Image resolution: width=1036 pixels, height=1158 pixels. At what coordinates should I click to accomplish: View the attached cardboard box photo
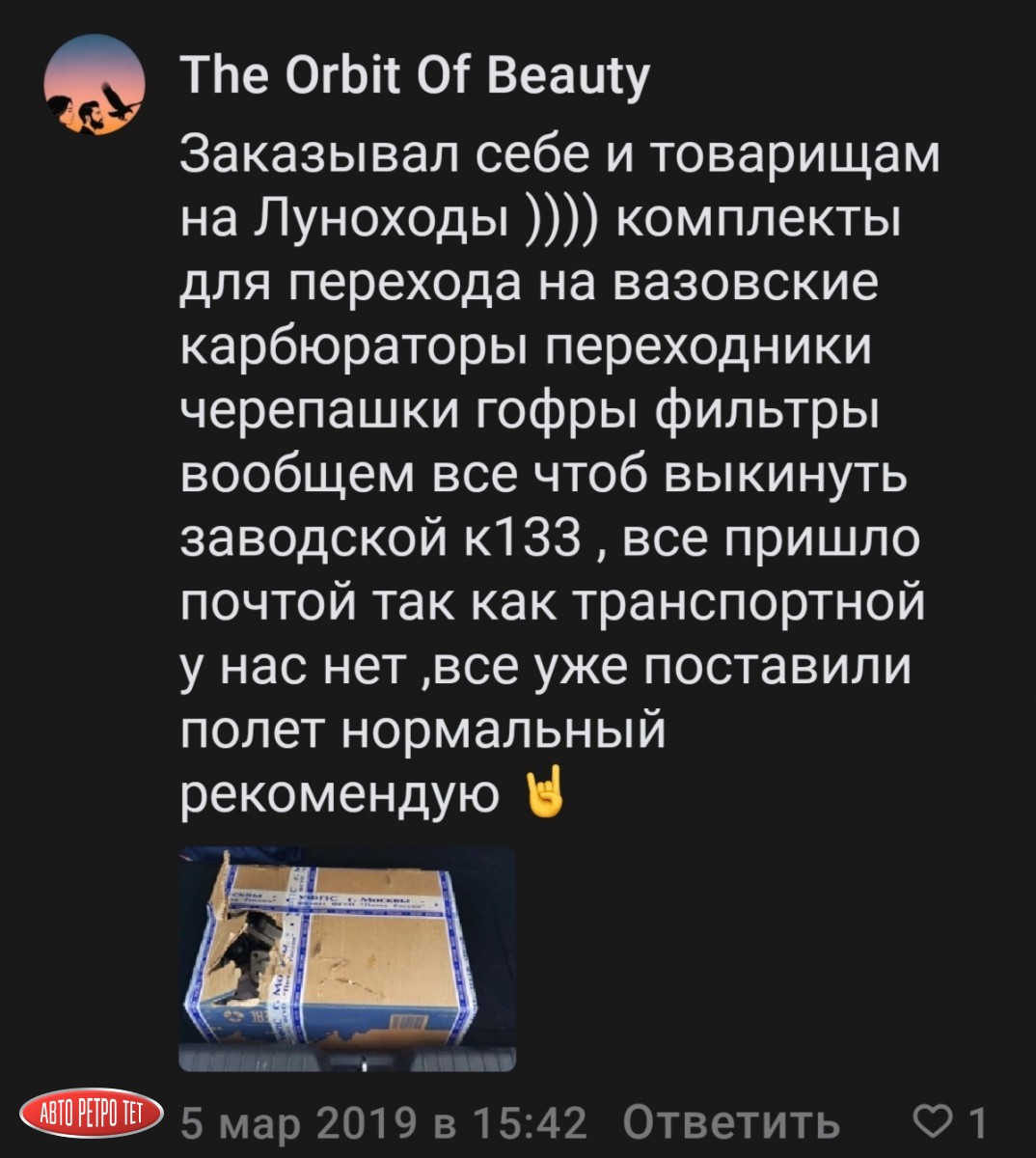pyautogui.click(x=347, y=959)
